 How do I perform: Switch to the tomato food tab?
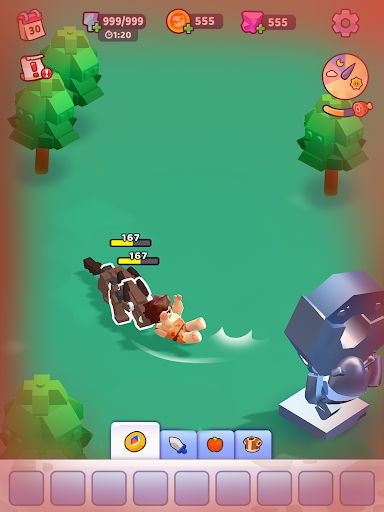point(215,445)
